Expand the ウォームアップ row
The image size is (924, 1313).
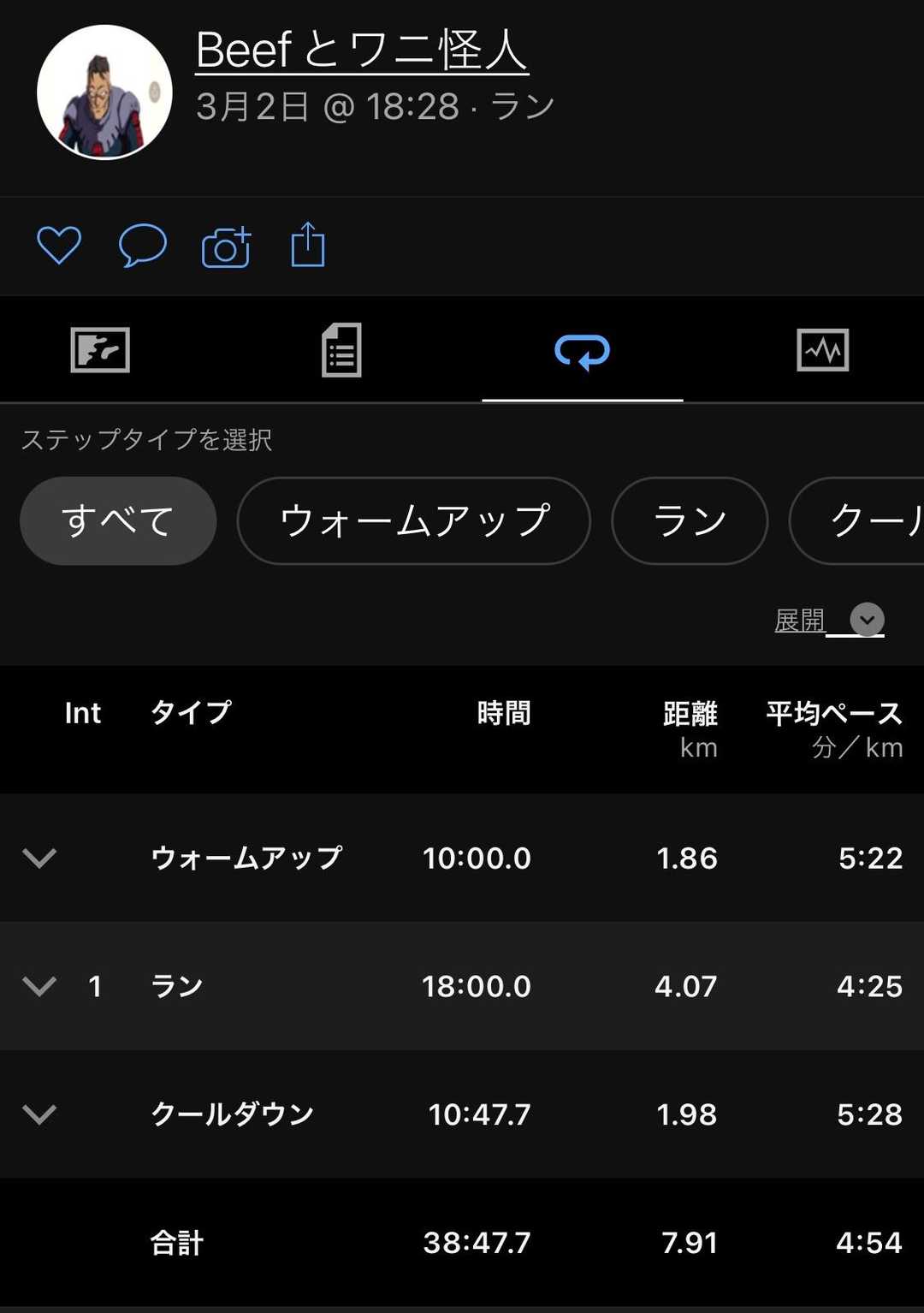click(39, 858)
